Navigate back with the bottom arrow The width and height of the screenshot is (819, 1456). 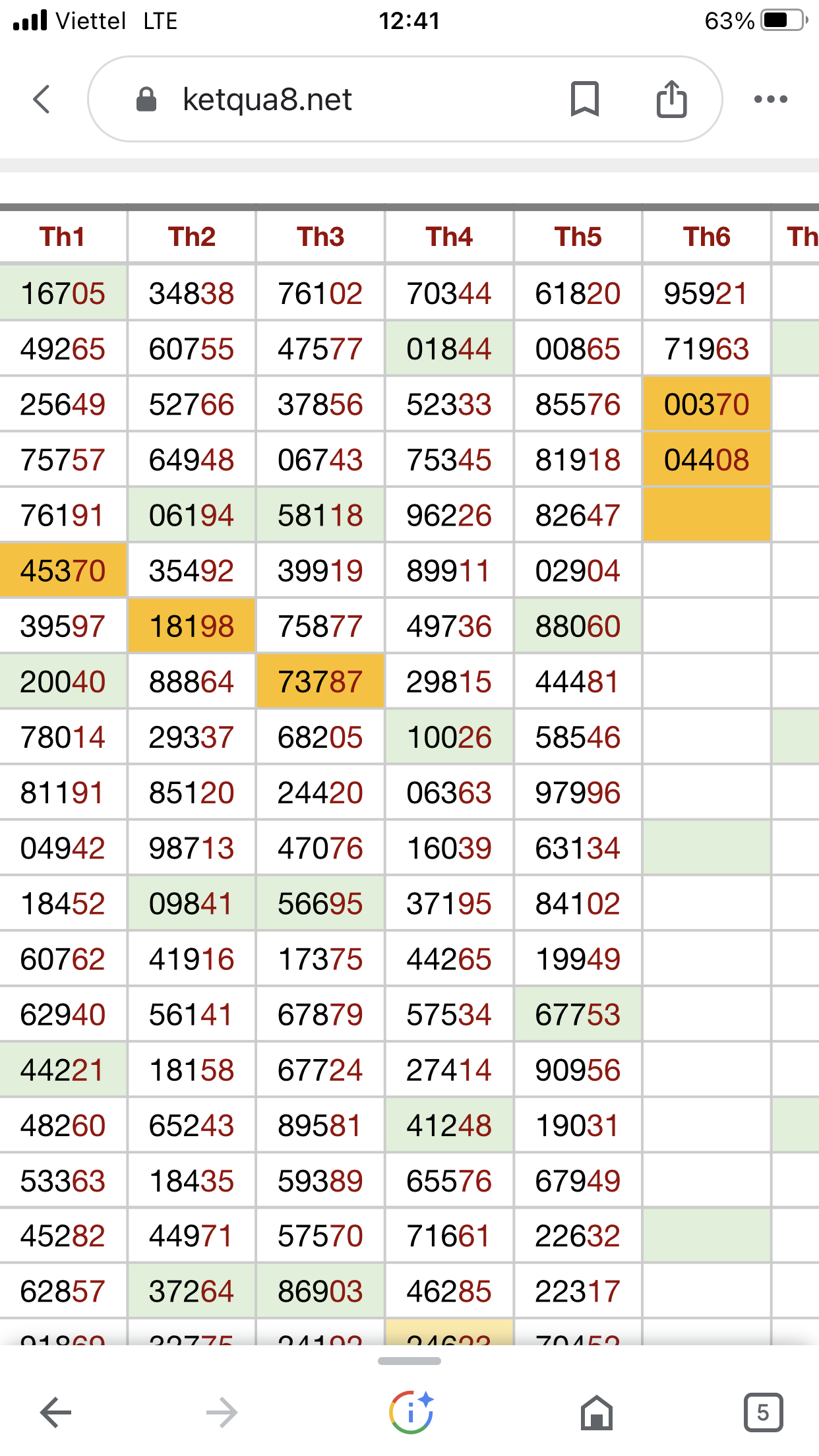click(x=56, y=1412)
